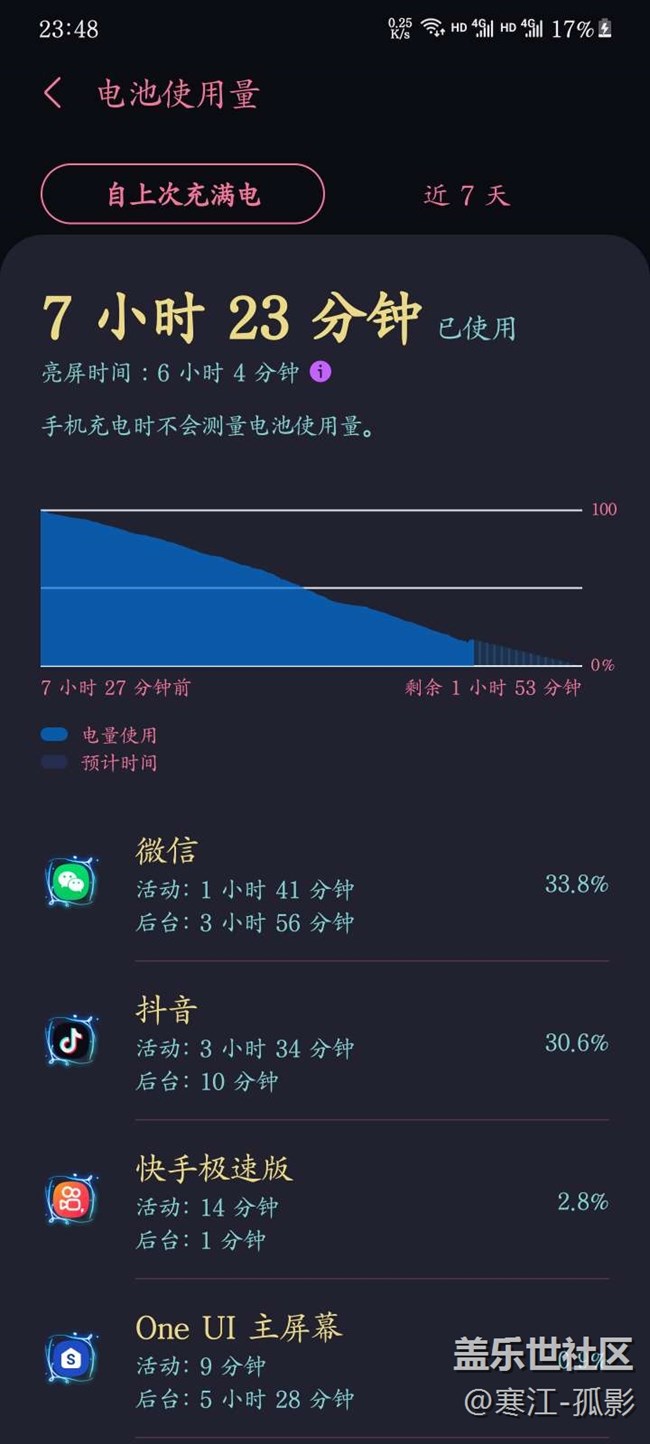The image size is (650, 1444).
Task: Select the 自上次充满电 tab
Action: click(183, 194)
